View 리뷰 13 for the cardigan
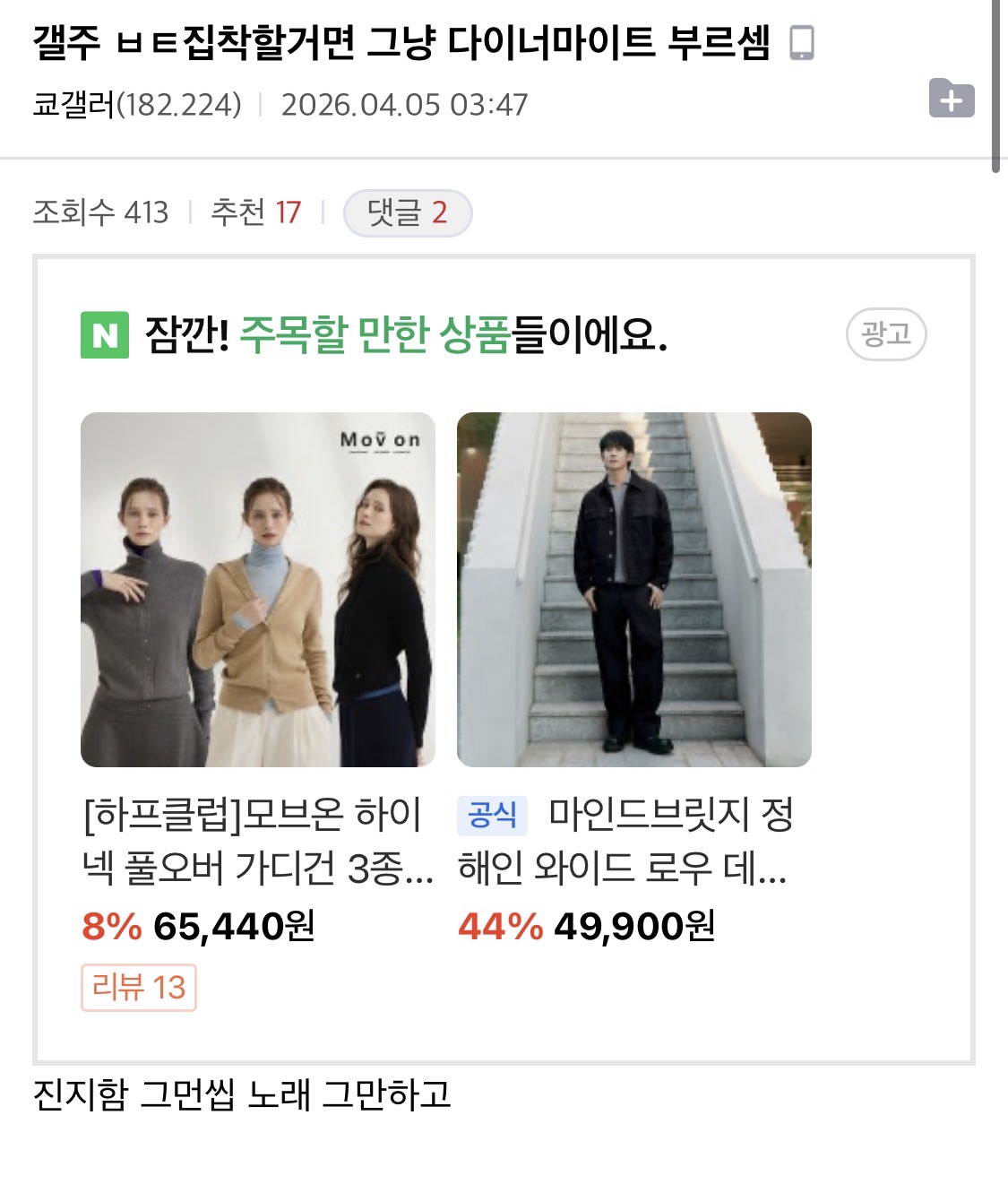Image resolution: width=1008 pixels, height=1193 pixels. 139,988
